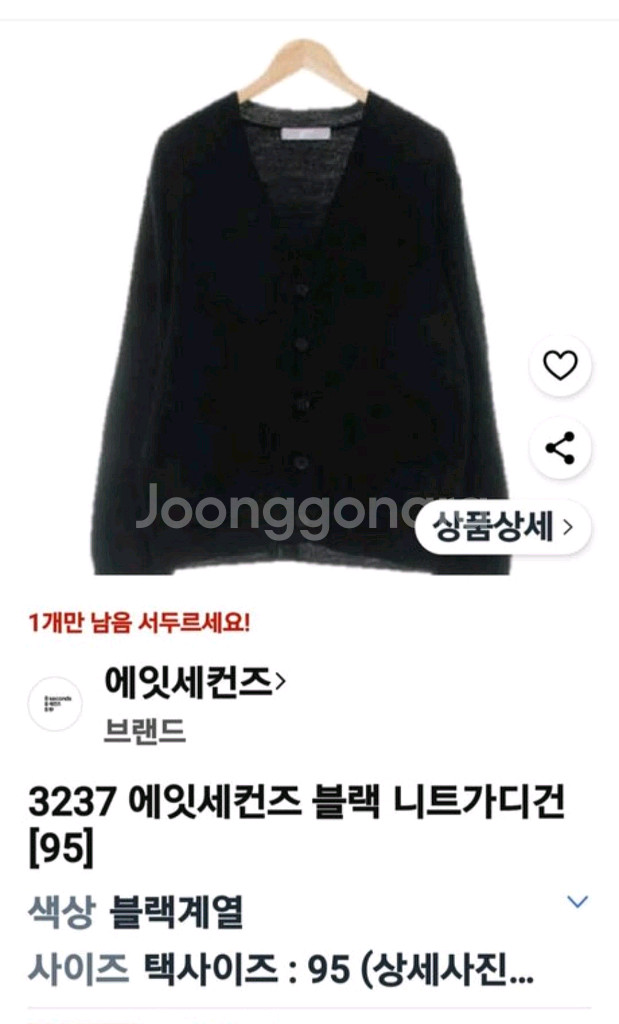Expand the 색상 and 사이즈 info chevron
This screenshot has width=619, height=1024.
point(578,902)
